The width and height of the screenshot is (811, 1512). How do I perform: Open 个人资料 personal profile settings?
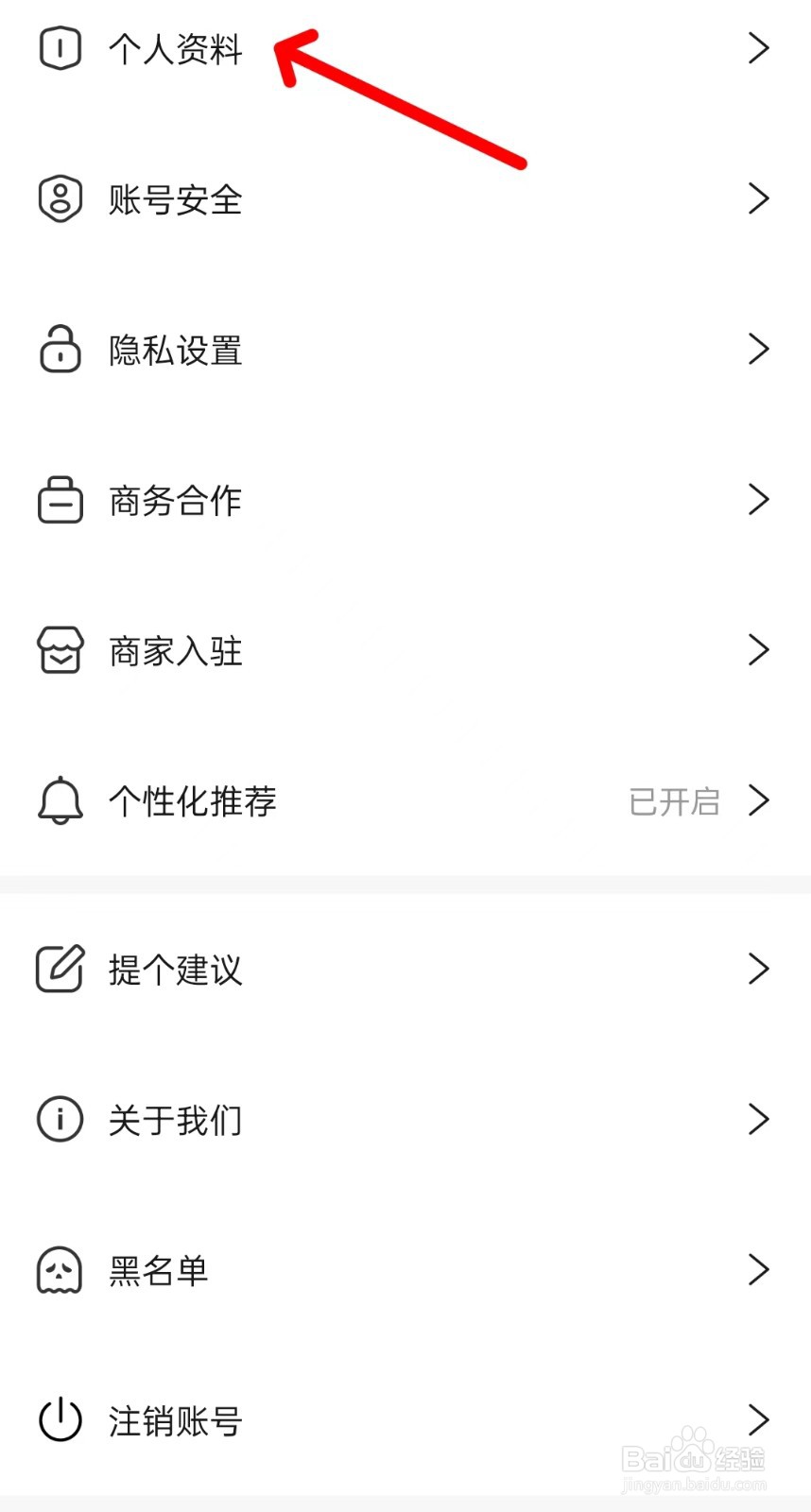click(405, 48)
